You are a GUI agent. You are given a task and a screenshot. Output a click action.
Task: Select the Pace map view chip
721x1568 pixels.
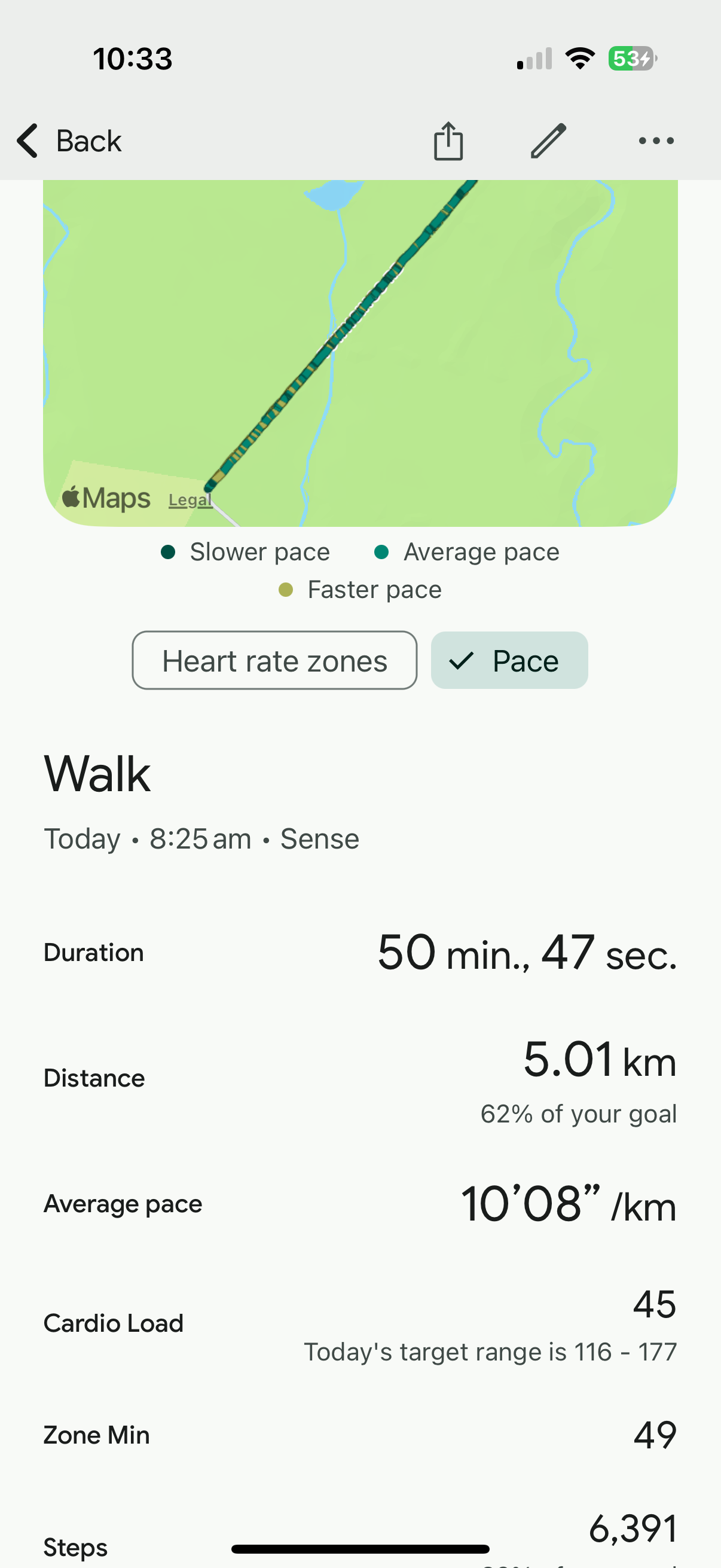tap(509, 660)
